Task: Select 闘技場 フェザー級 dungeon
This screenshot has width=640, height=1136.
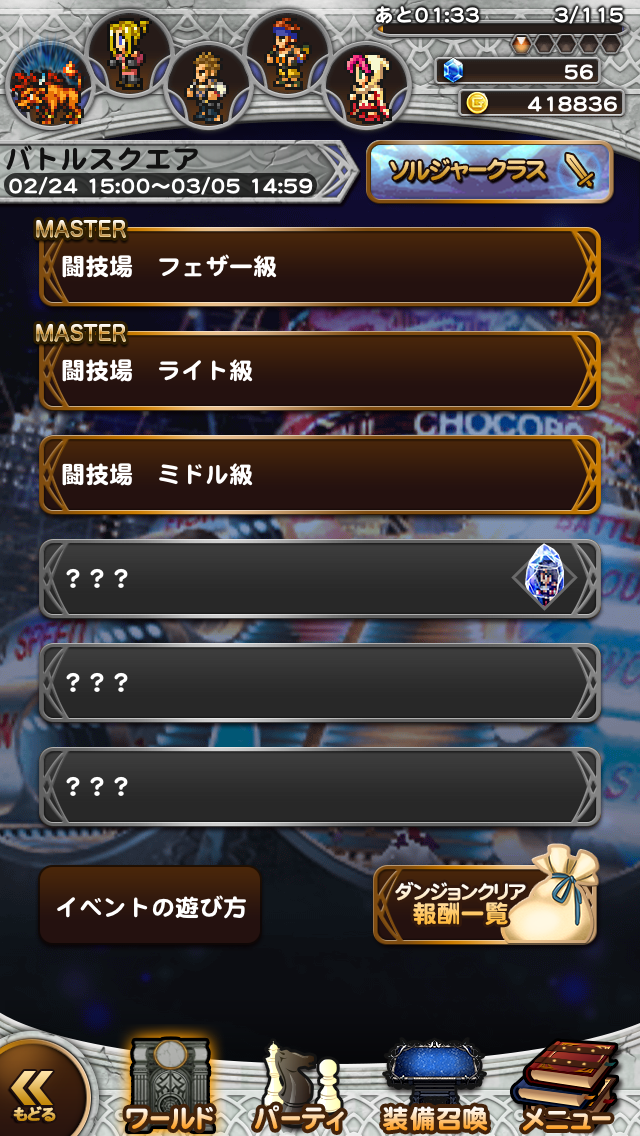Action: coord(320,267)
